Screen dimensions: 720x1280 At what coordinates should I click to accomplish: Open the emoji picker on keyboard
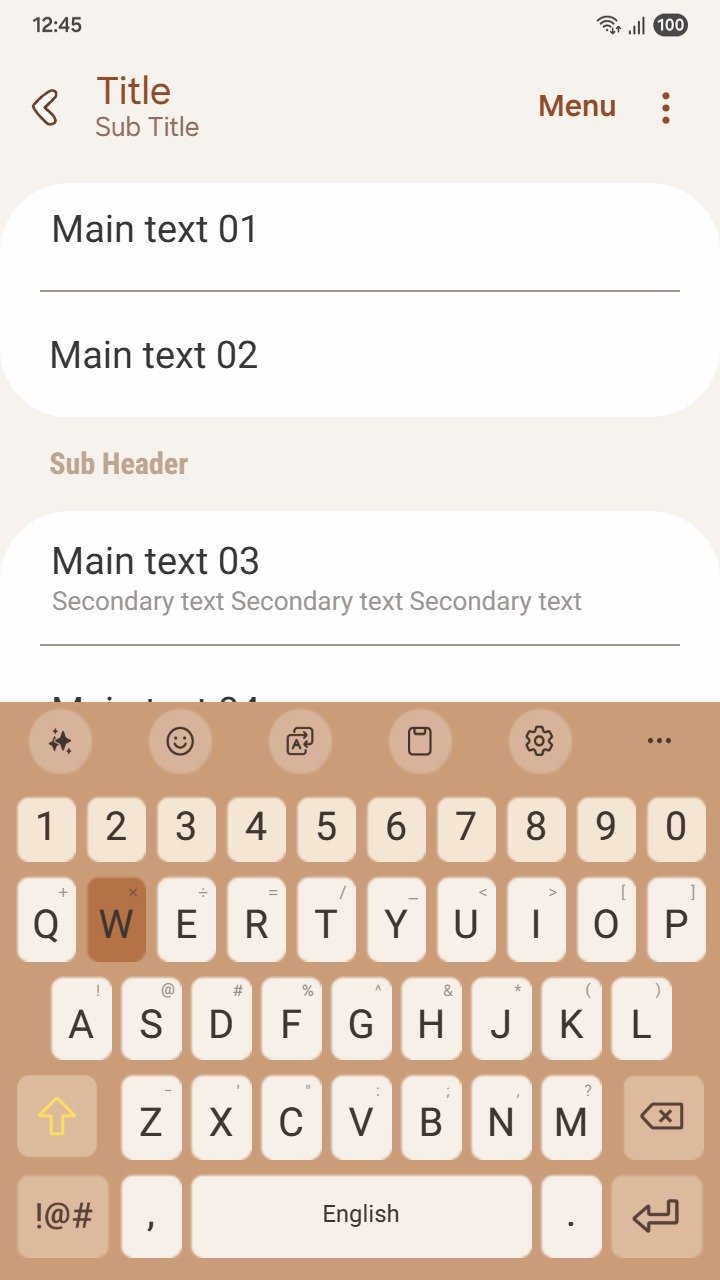click(180, 741)
